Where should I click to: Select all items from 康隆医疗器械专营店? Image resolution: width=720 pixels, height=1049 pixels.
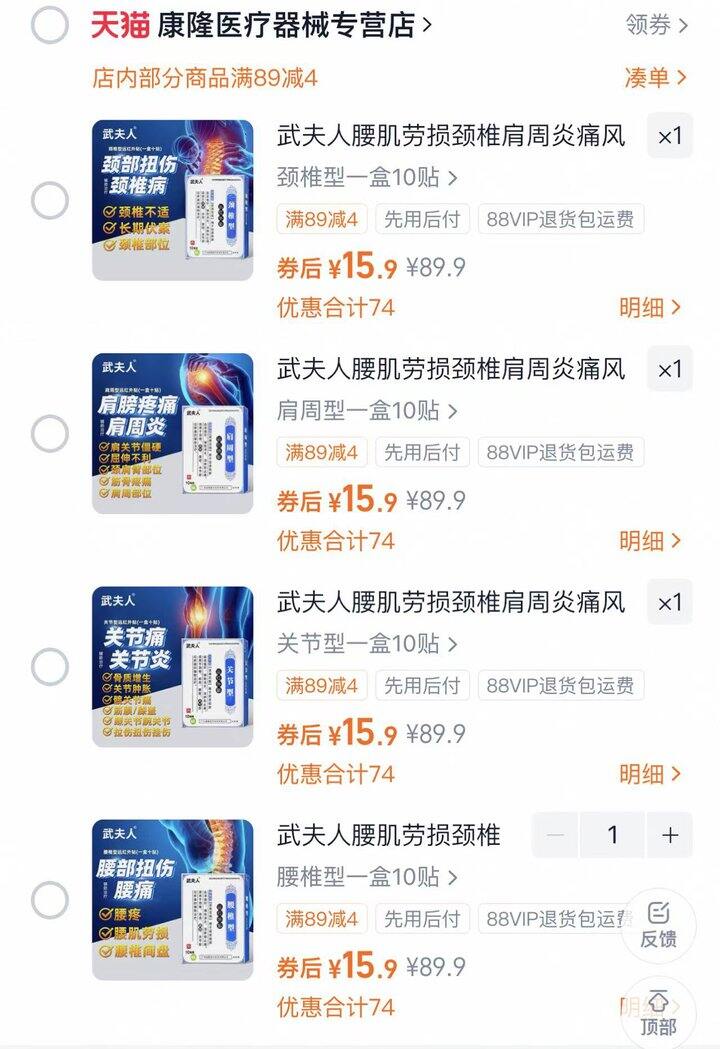click(50, 25)
